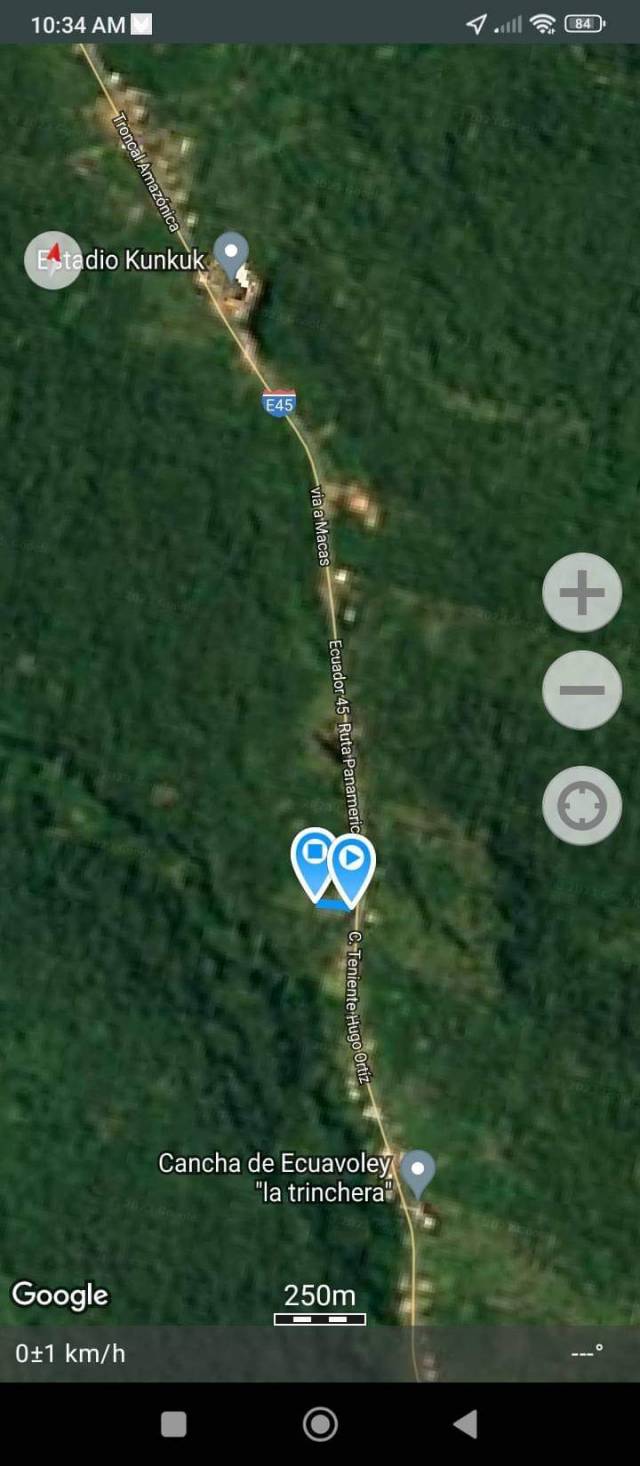This screenshot has width=640, height=1466.
Task: Tap the compass to reset orientation
Action: [53, 260]
